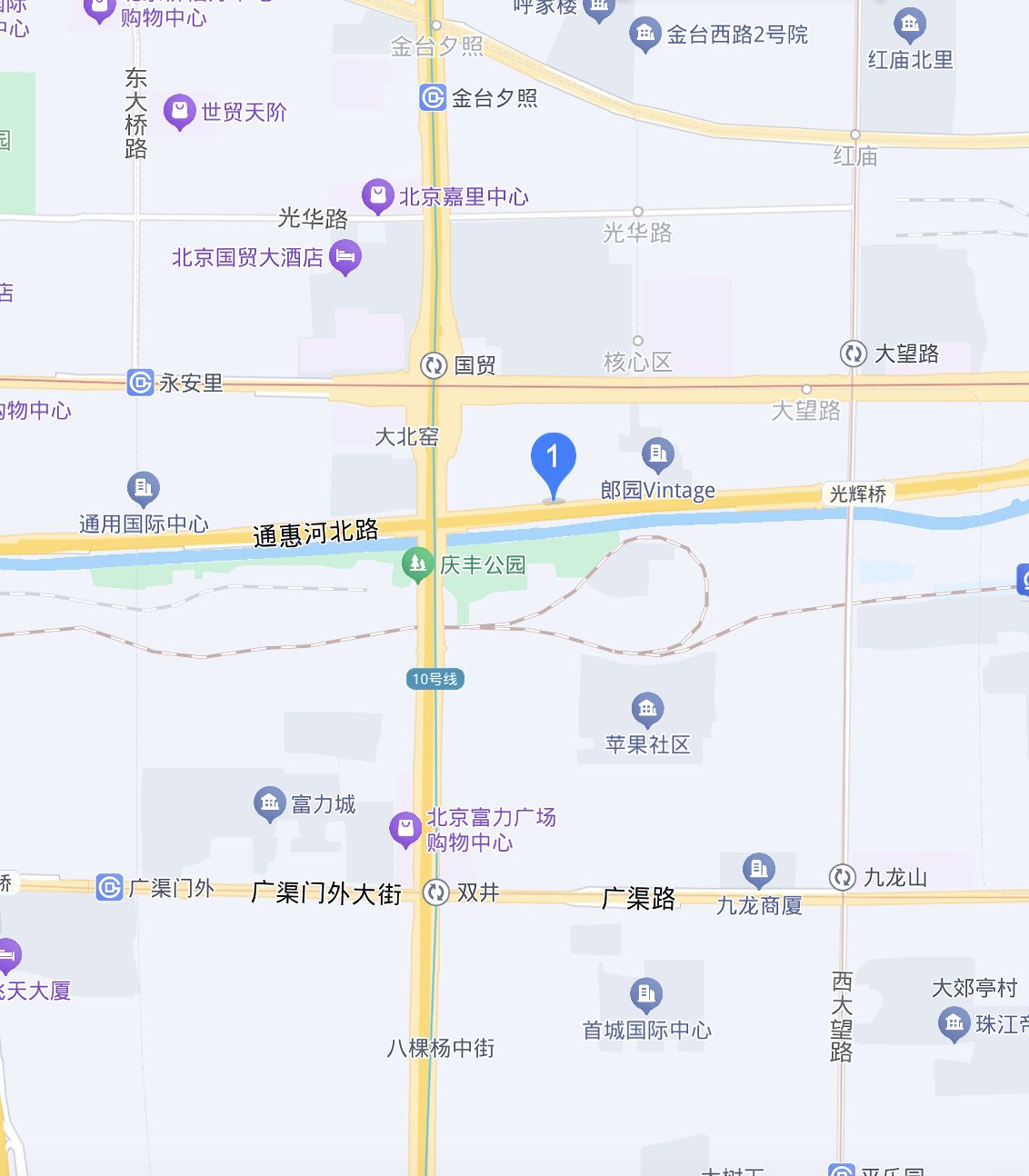Open the 首城国际中心 building marker
The image size is (1029, 1176).
(x=646, y=994)
